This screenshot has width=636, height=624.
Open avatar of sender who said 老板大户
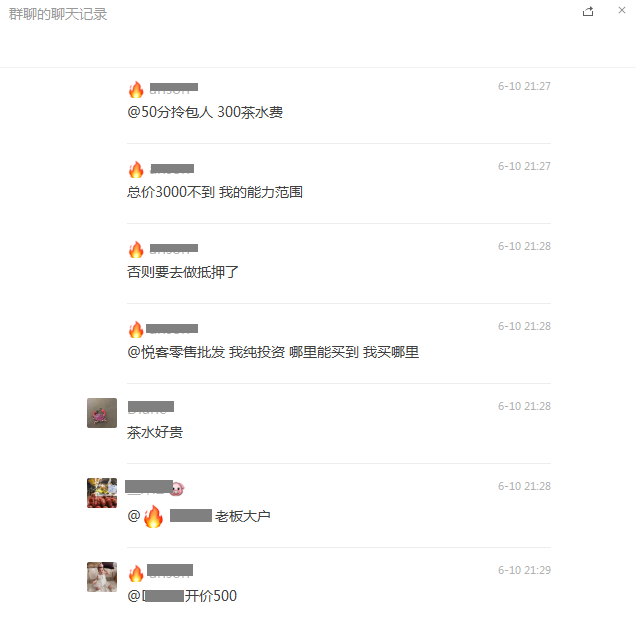point(102,493)
